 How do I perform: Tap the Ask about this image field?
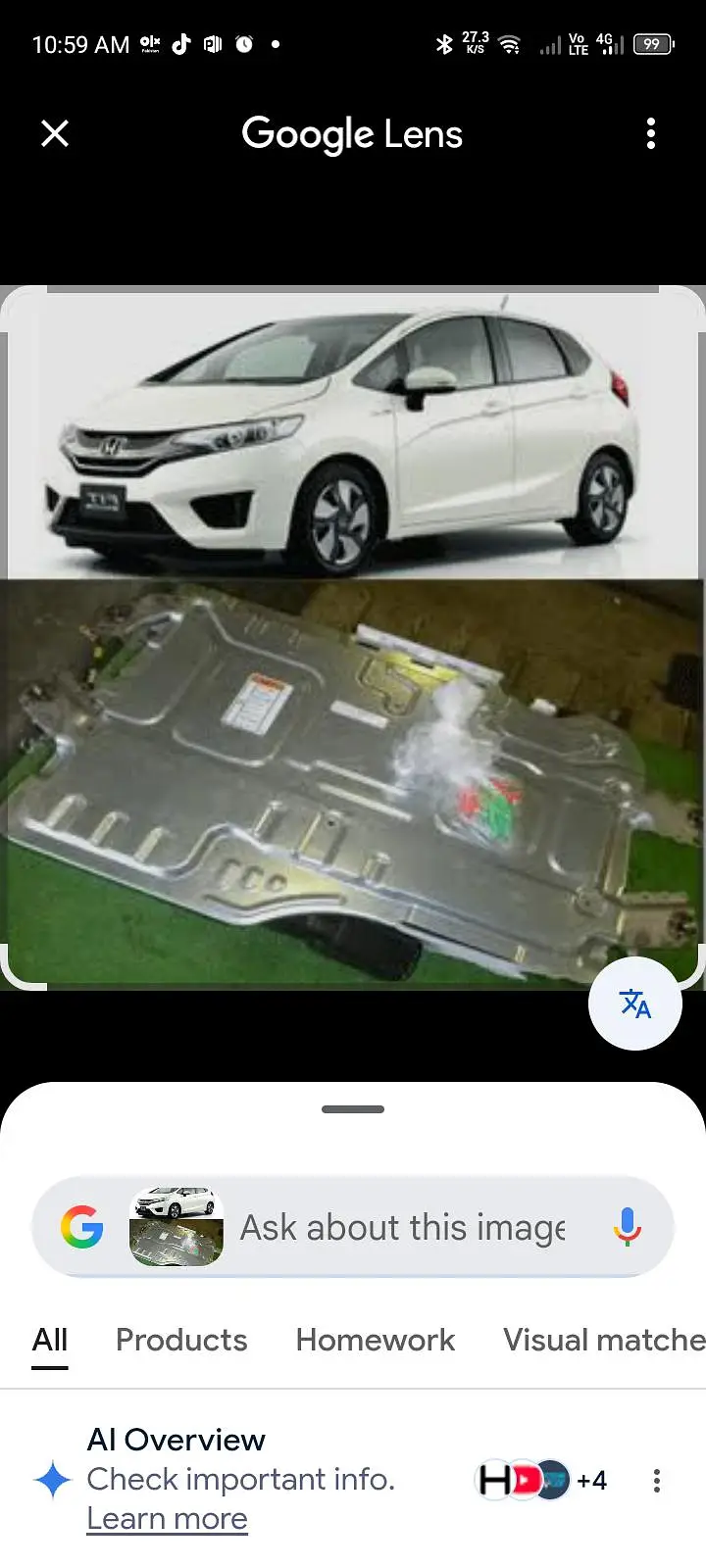pyautogui.click(x=402, y=1226)
